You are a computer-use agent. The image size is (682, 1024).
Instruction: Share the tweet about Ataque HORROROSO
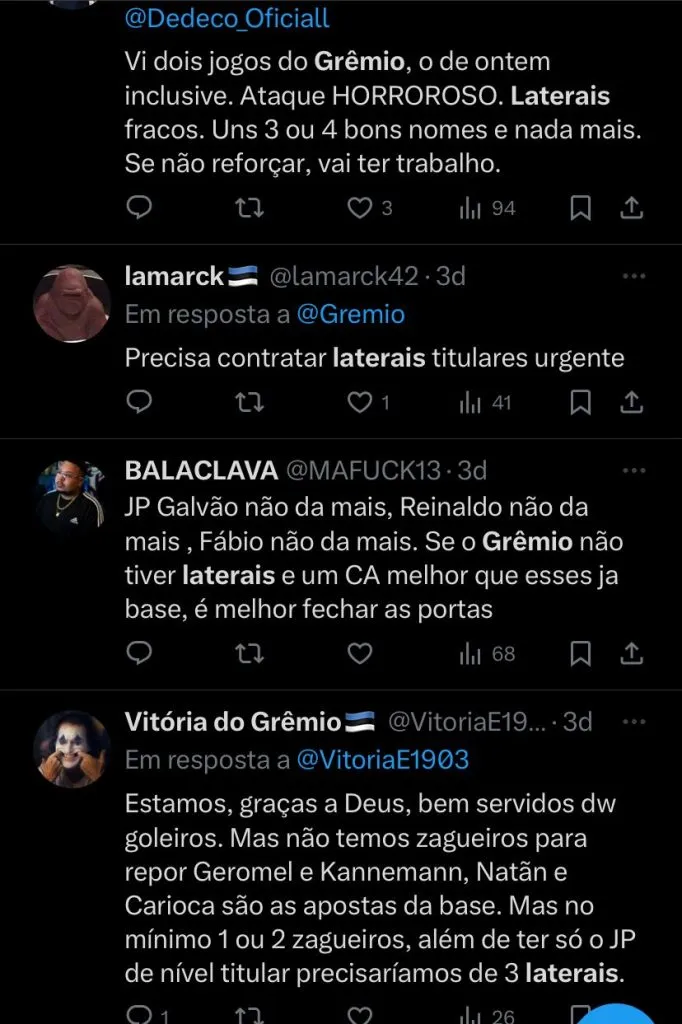pyautogui.click(x=632, y=208)
